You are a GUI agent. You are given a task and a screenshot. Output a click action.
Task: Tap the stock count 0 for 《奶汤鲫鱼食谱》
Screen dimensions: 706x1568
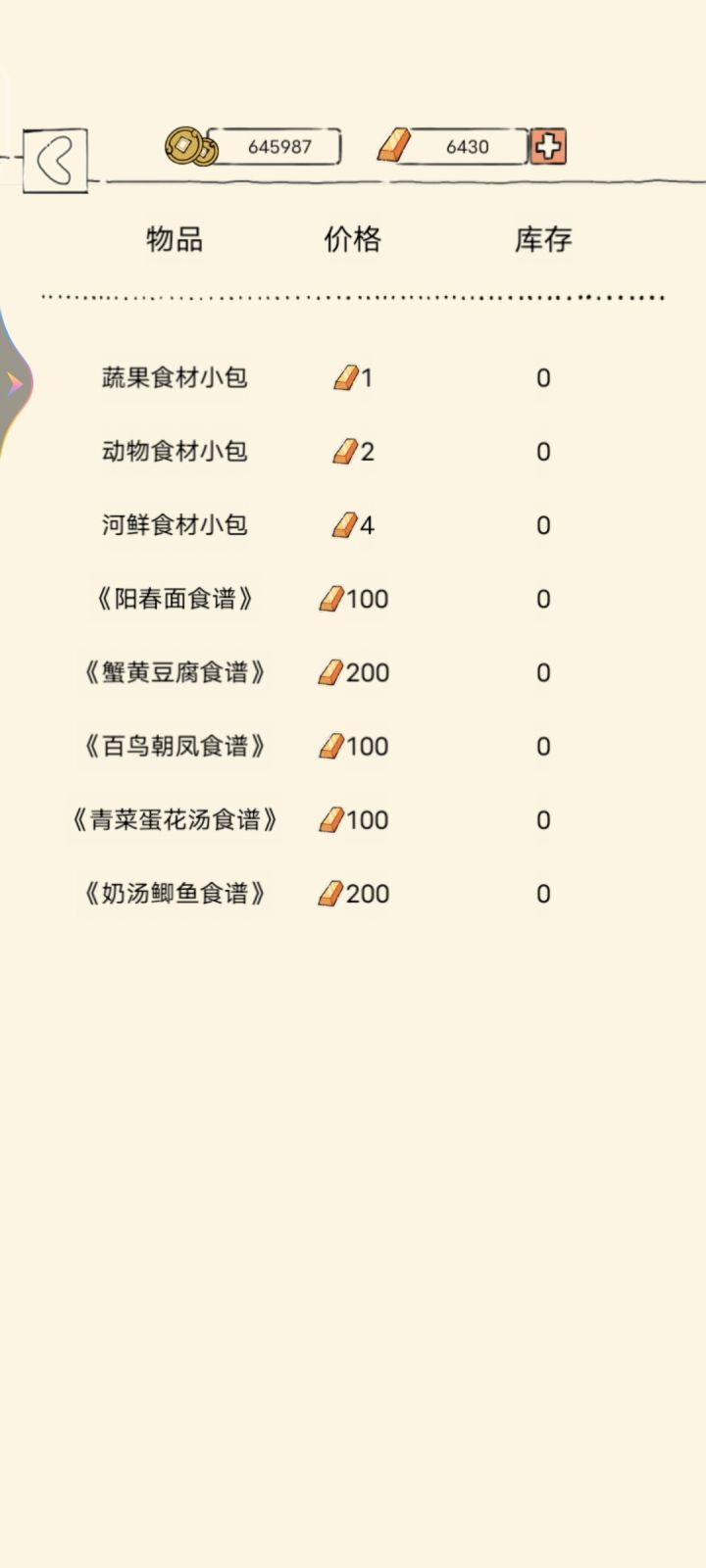point(542,894)
